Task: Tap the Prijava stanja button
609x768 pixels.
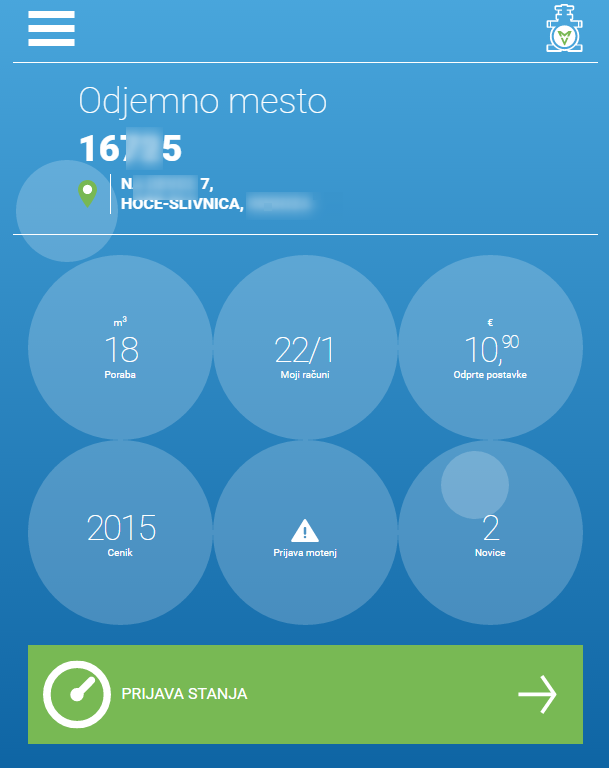Action: (304, 694)
